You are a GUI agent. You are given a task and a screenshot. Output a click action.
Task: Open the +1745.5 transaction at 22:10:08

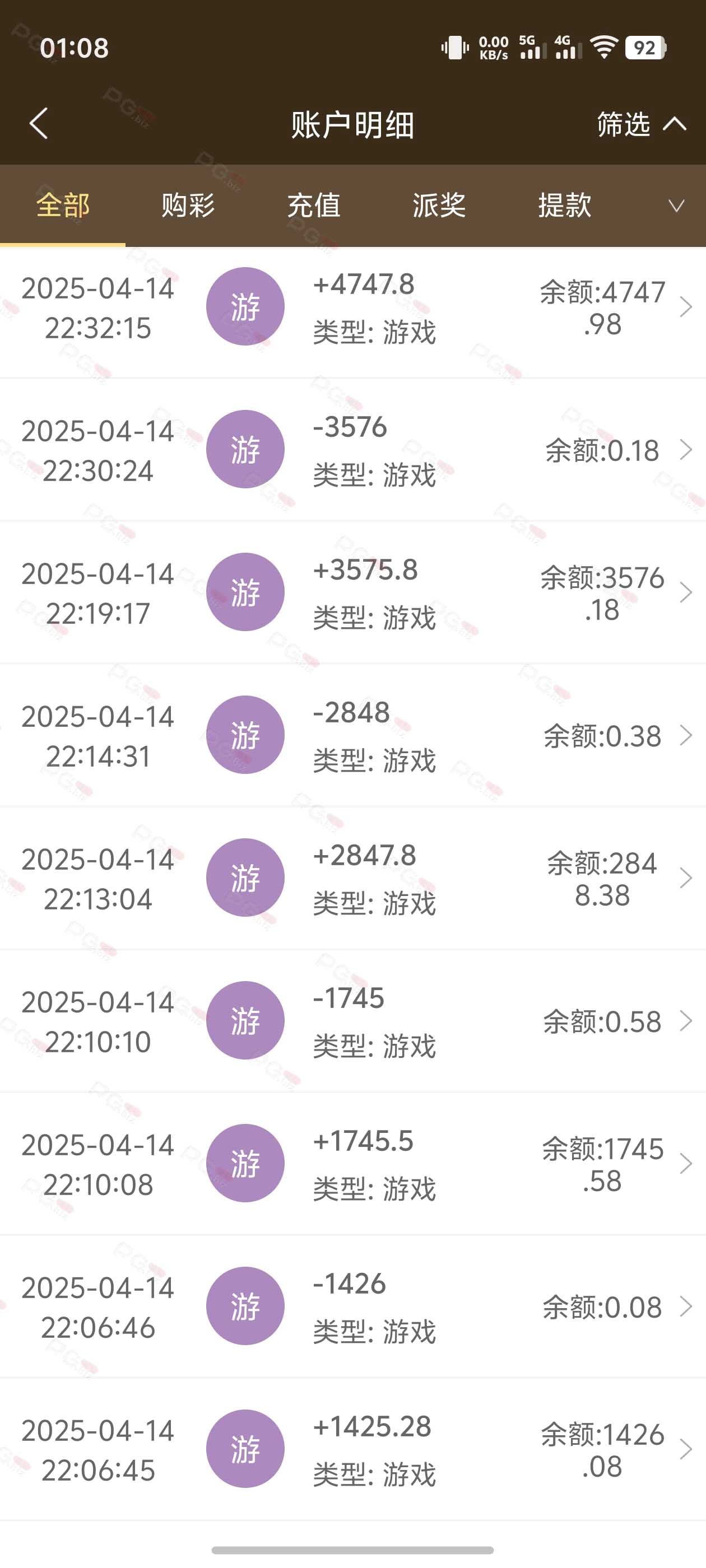click(x=352, y=1163)
